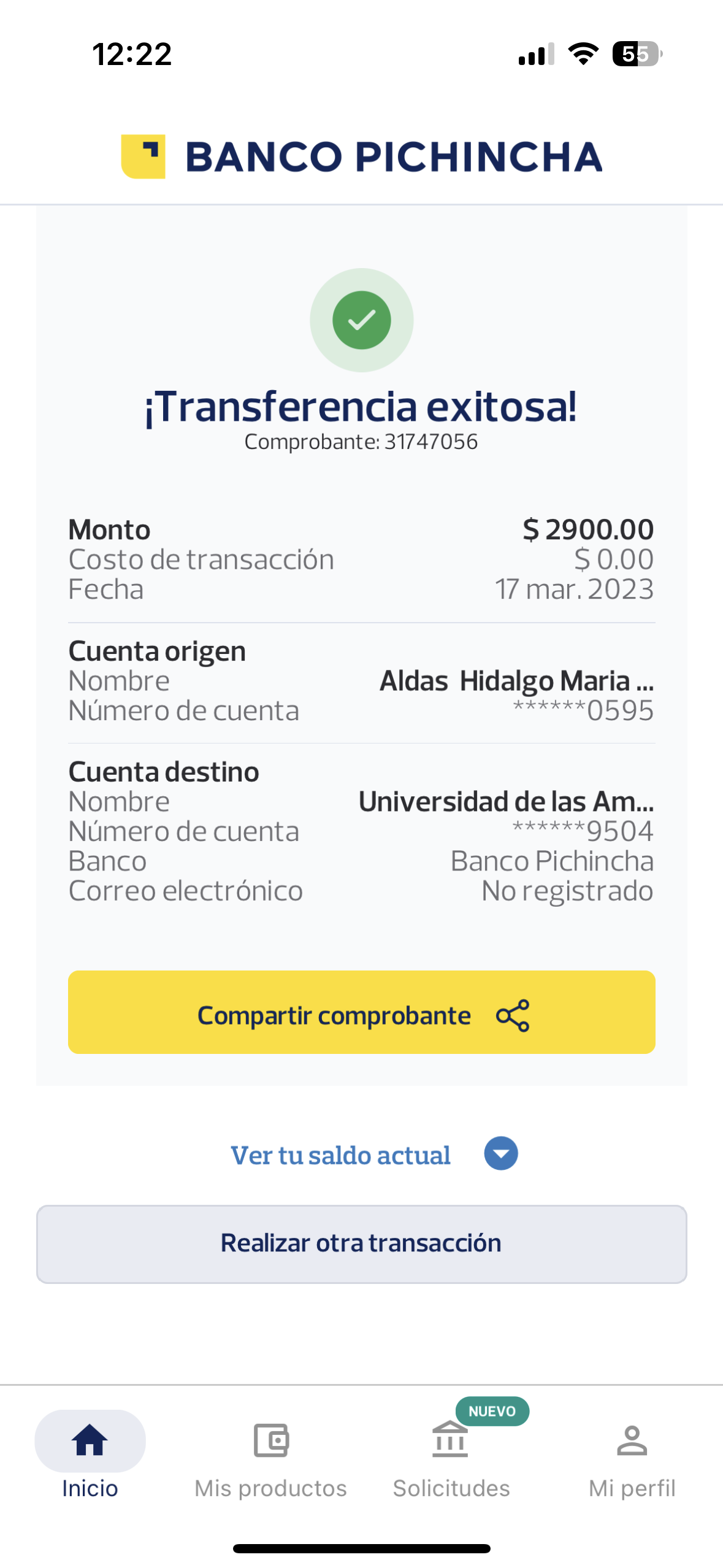Open Mi perfil tab
723x1568 pixels.
coord(632,1454)
